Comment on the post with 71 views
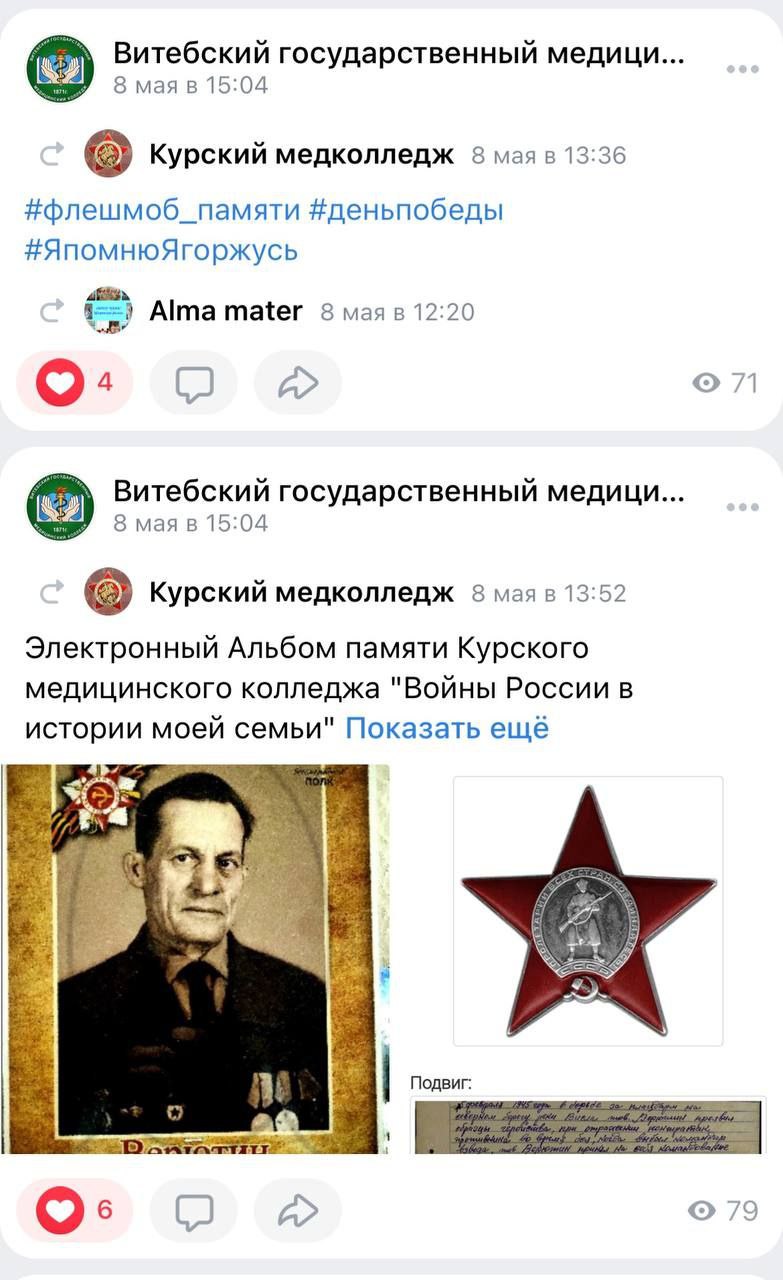 click(194, 382)
